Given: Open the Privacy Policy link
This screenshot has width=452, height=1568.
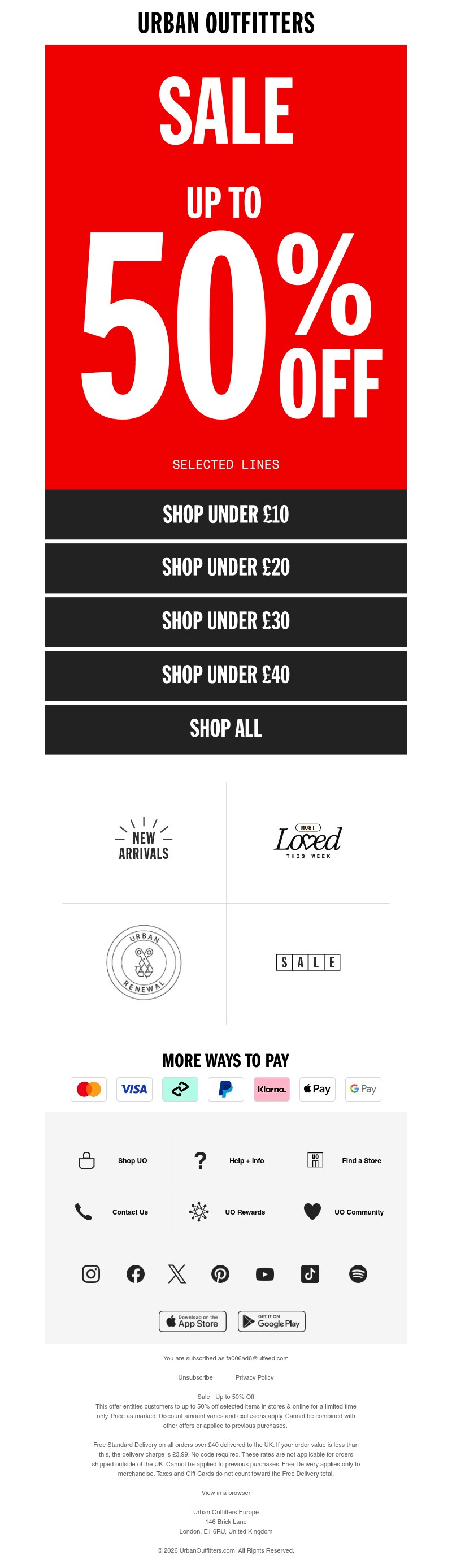Looking at the screenshot, I should 254,1377.
